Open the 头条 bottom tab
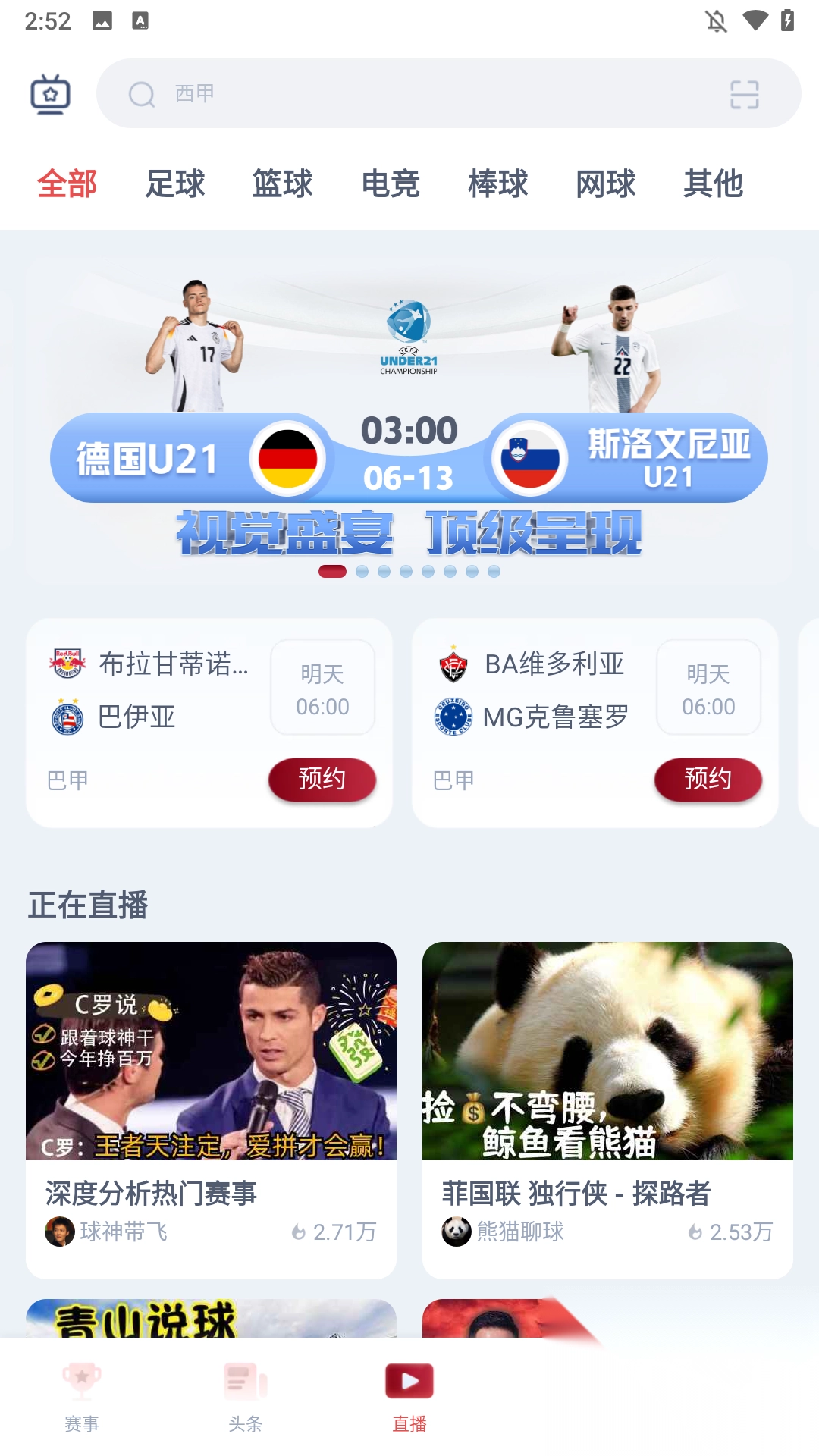Viewport: 819px width, 1456px height. click(x=246, y=1395)
